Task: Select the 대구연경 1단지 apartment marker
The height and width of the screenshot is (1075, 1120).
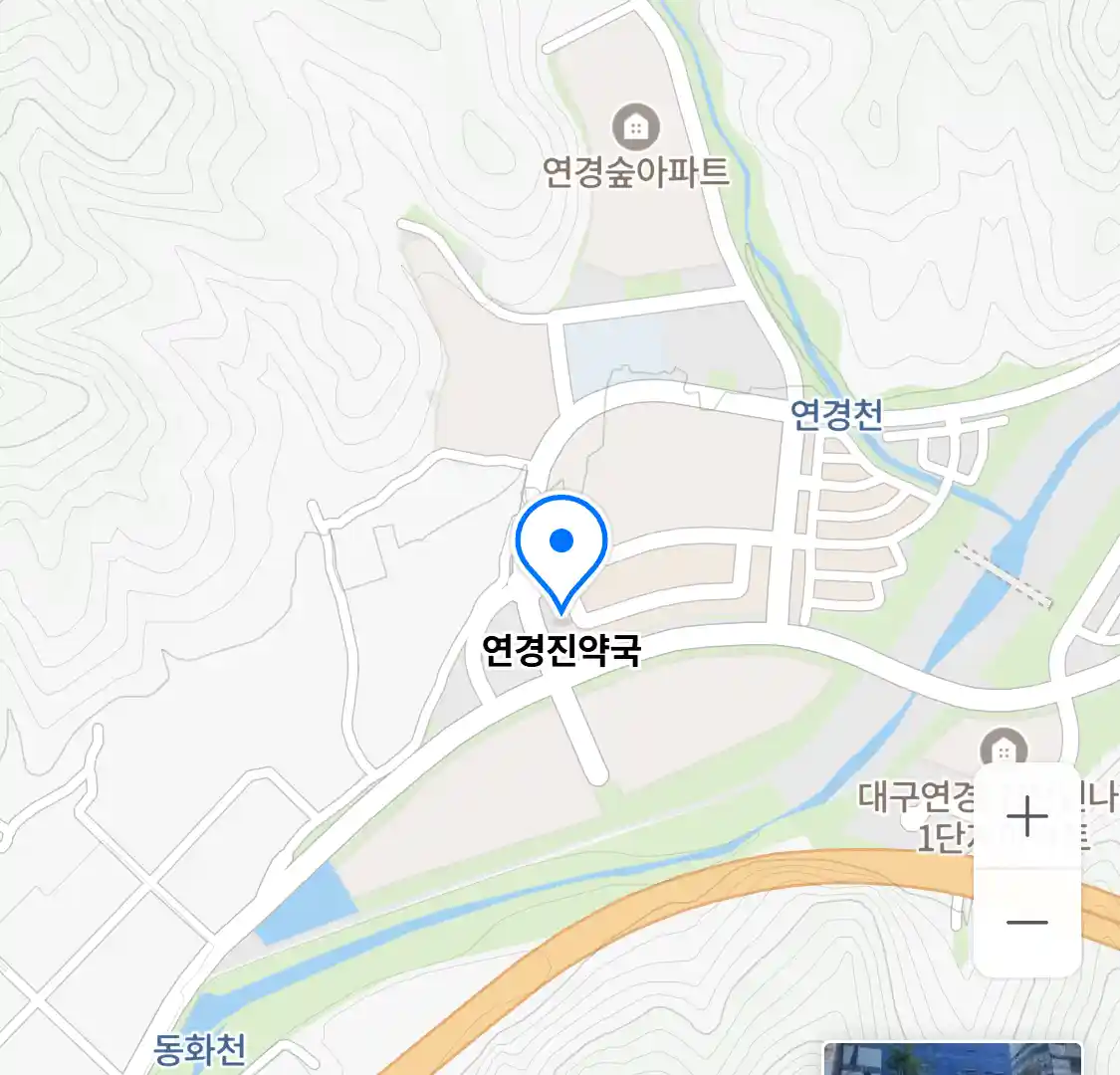Action: tap(1004, 749)
